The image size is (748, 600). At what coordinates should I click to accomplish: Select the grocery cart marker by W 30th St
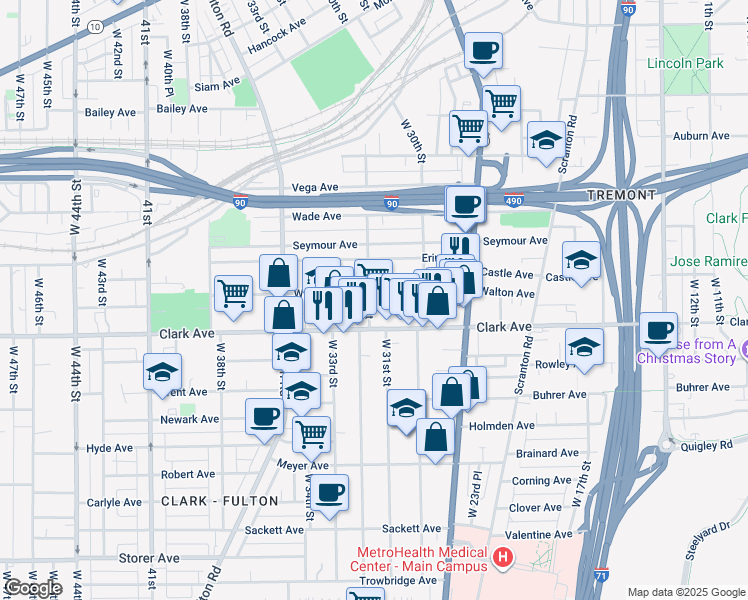[x=468, y=128]
